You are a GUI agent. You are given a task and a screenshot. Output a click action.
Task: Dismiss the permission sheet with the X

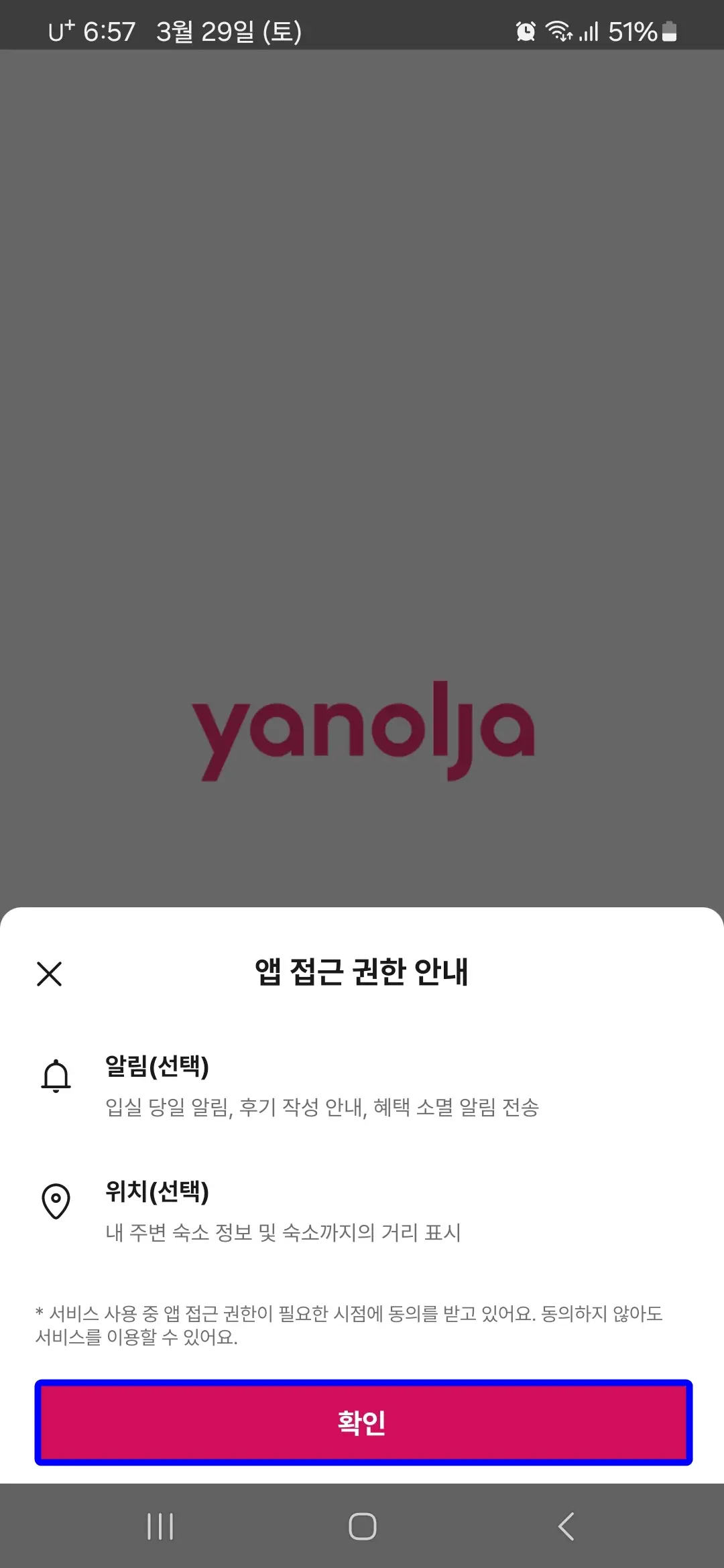(x=50, y=974)
